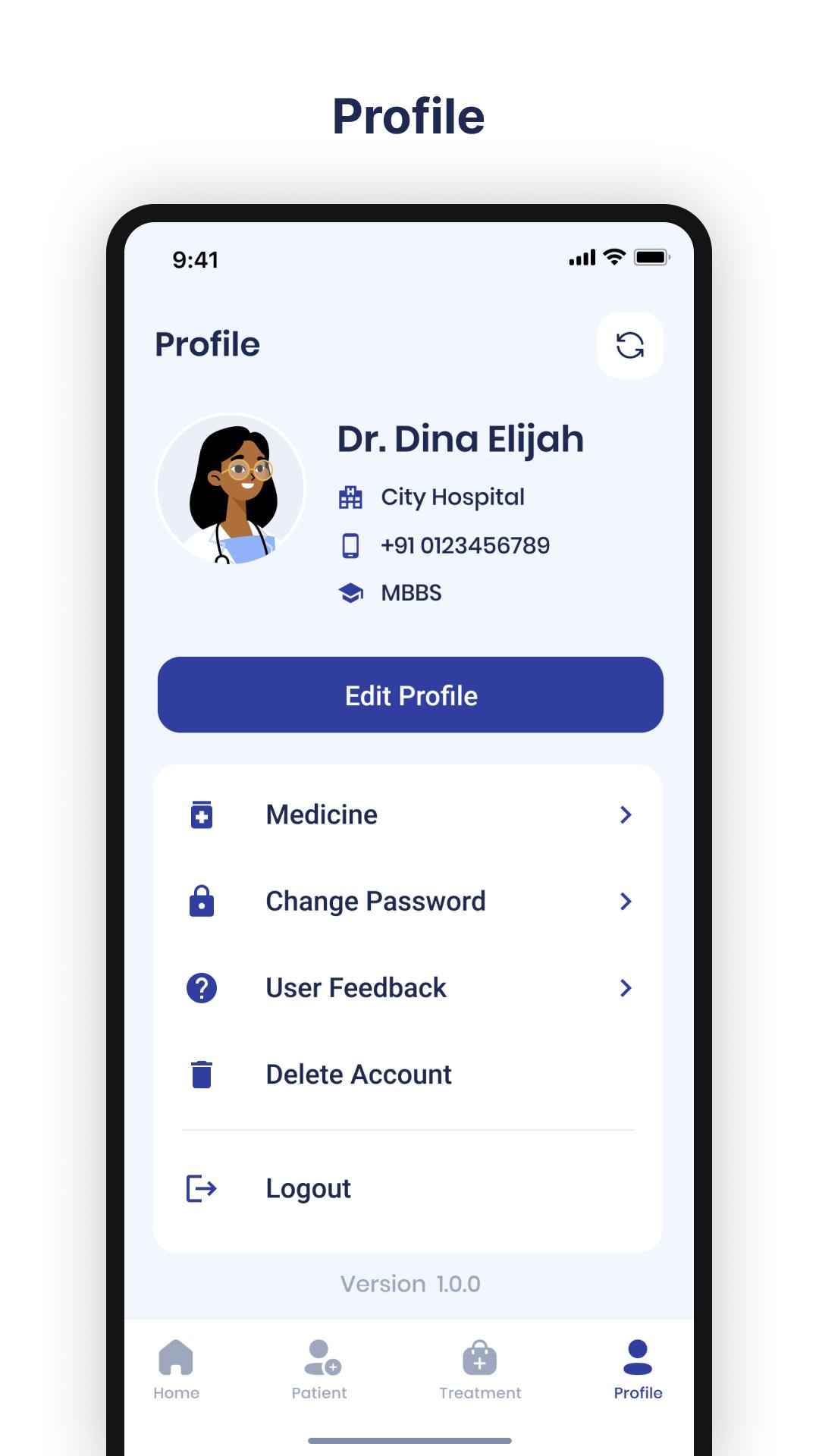This screenshot has width=819, height=1456.
Task: Switch to the Home tab
Action: [176, 1370]
